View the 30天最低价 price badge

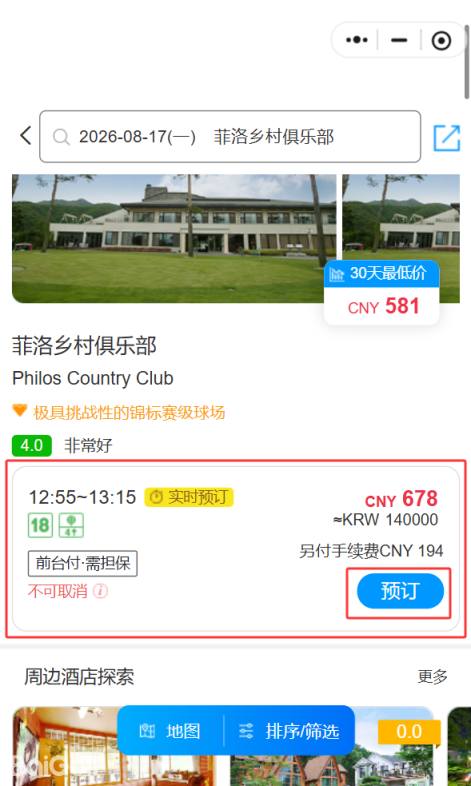tap(382, 292)
